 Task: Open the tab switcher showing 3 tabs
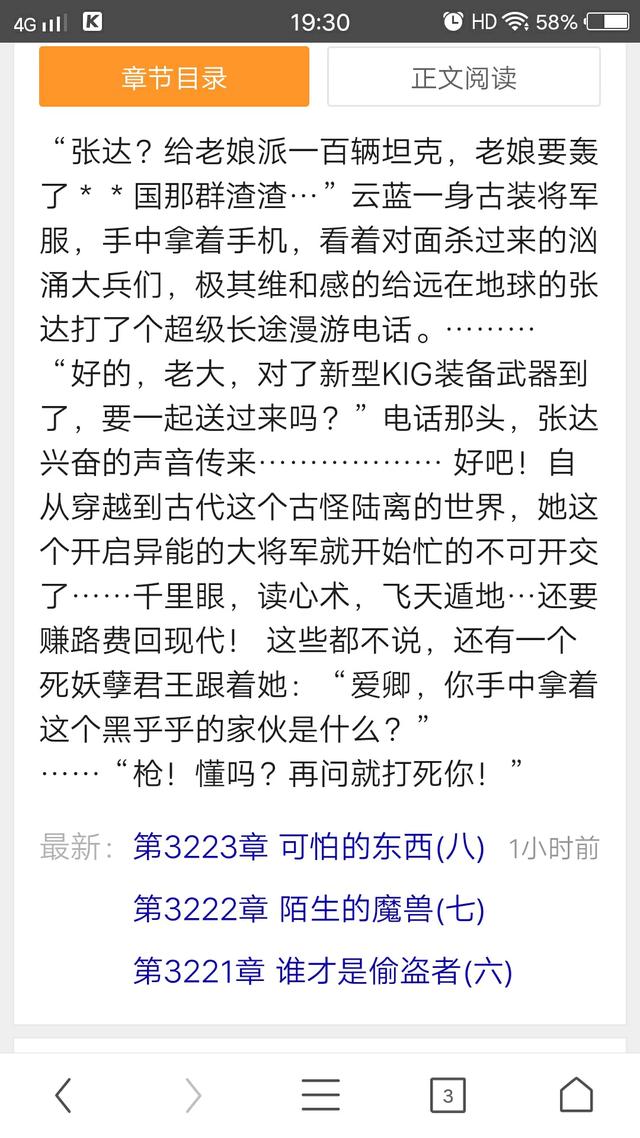pyautogui.click(x=448, y=1096)
